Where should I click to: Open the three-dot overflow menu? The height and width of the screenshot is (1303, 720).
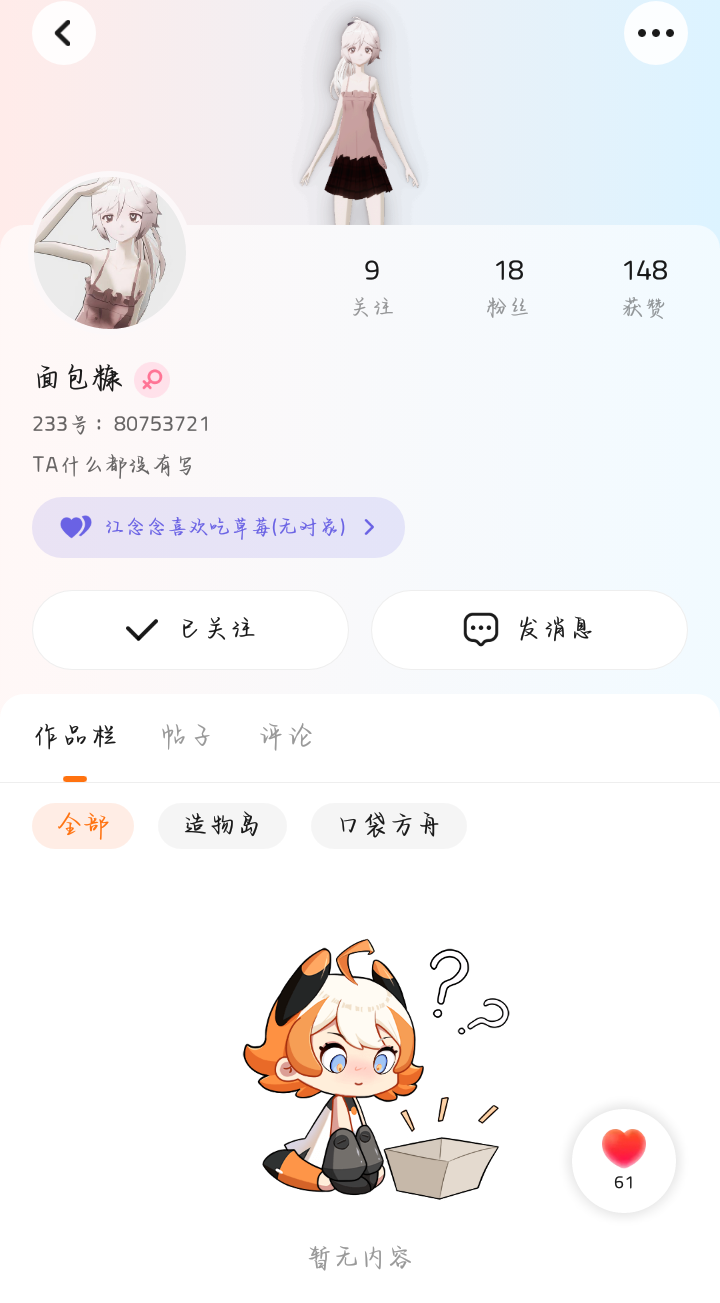click(x=656, y=33)
